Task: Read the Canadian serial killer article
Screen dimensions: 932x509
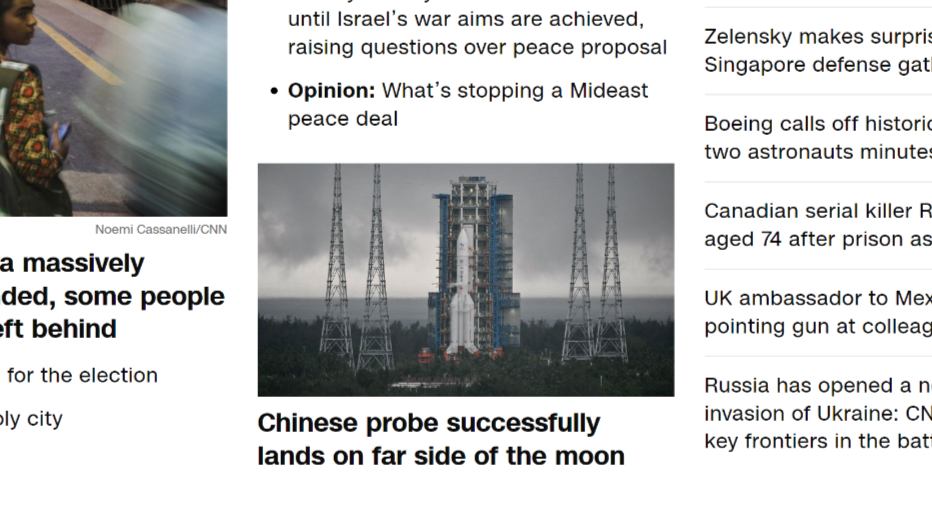Action: 817,225
